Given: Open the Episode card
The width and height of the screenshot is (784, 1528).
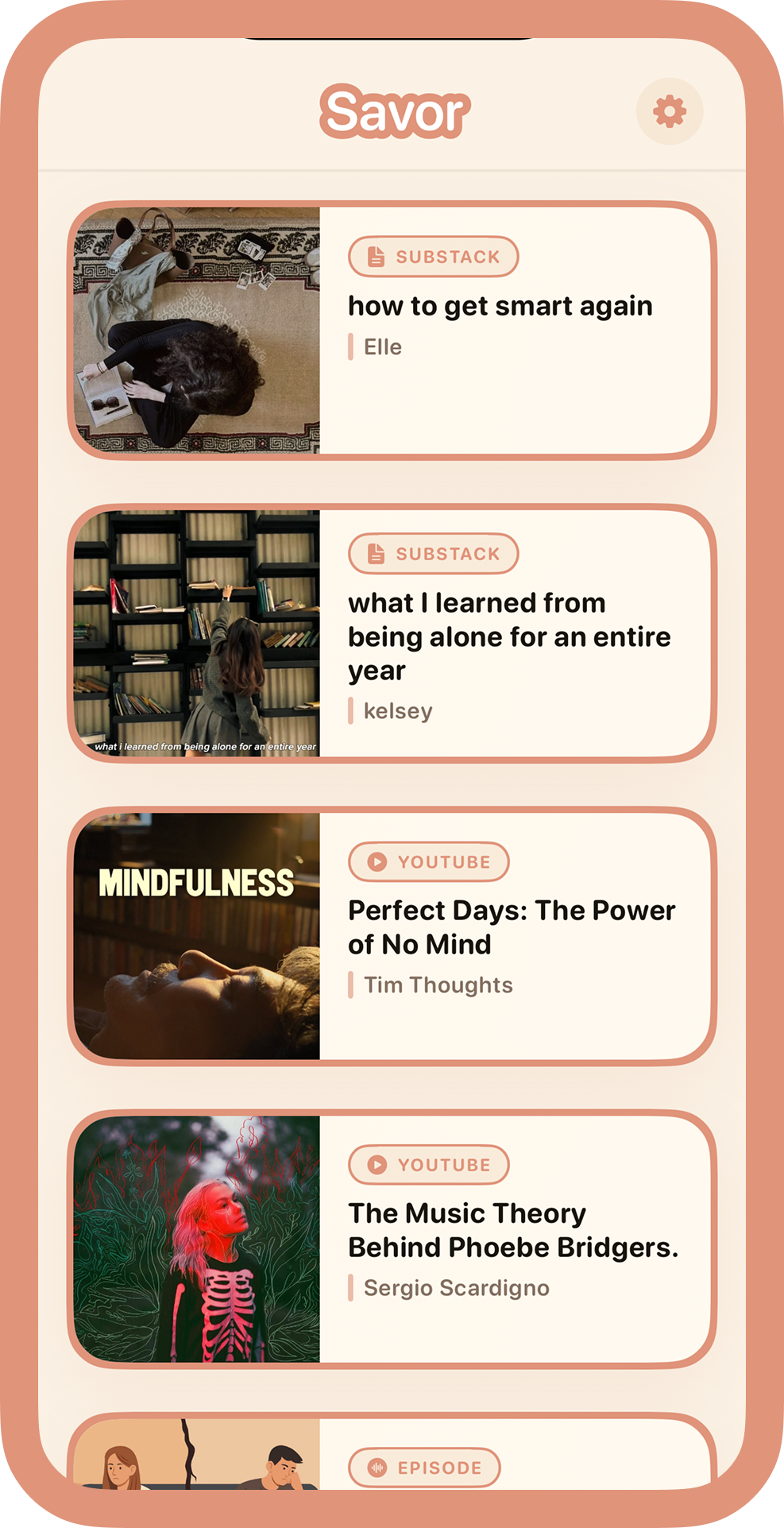Looking at the screenshot, I should (x=508, y=1462).
